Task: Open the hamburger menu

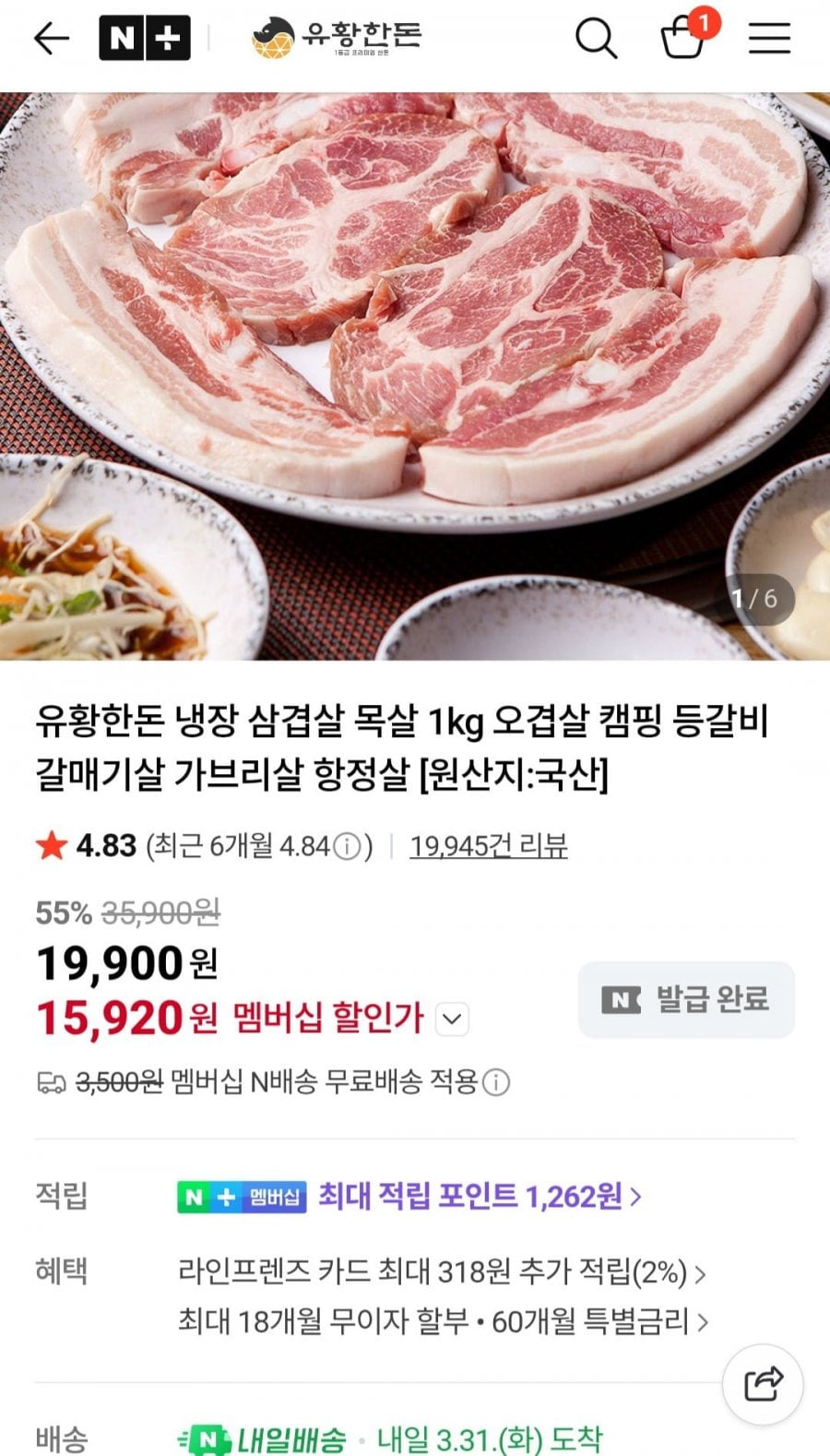Action: coord(770,39)
